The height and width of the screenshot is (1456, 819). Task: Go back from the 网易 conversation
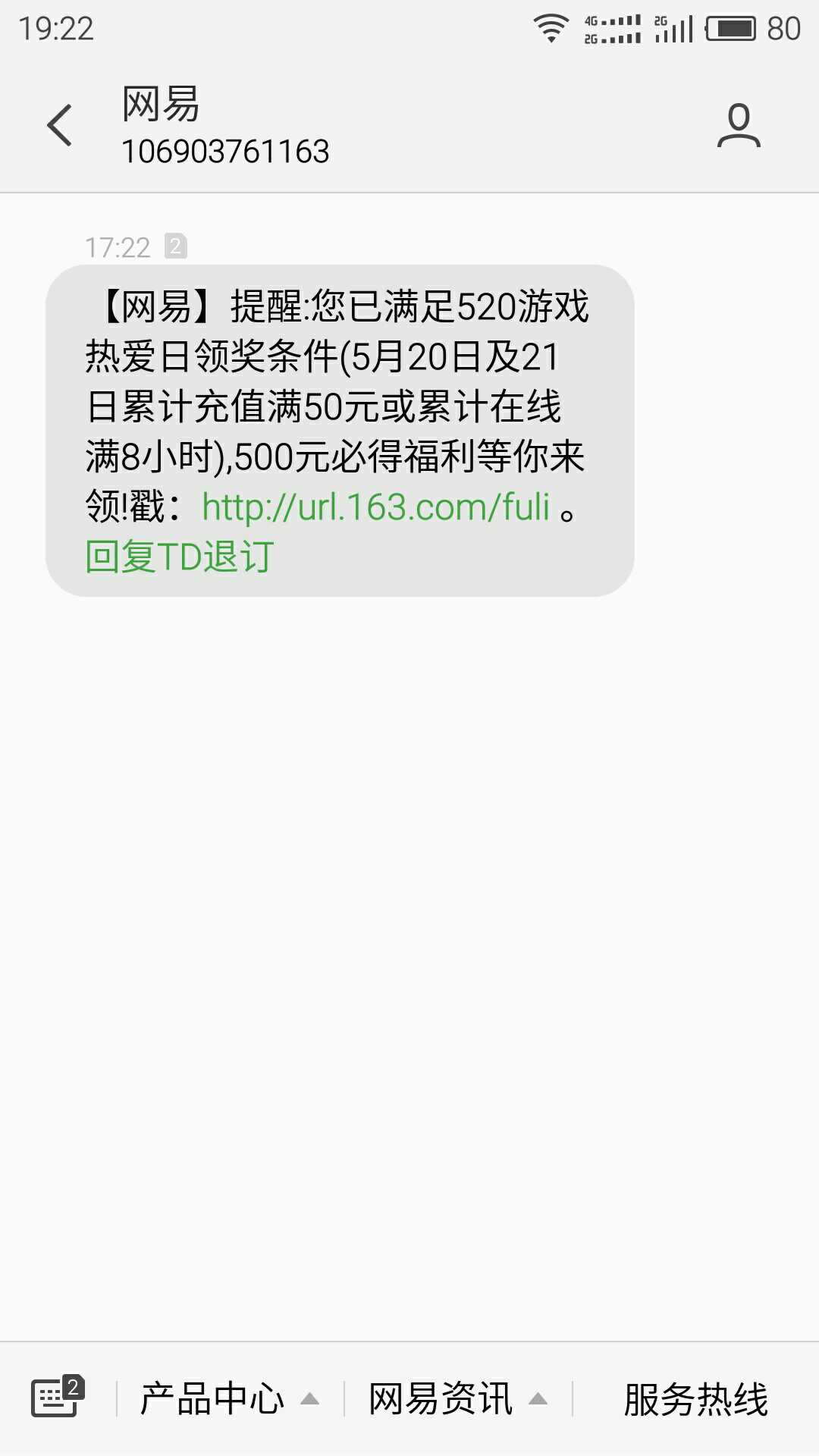[59, 125]
